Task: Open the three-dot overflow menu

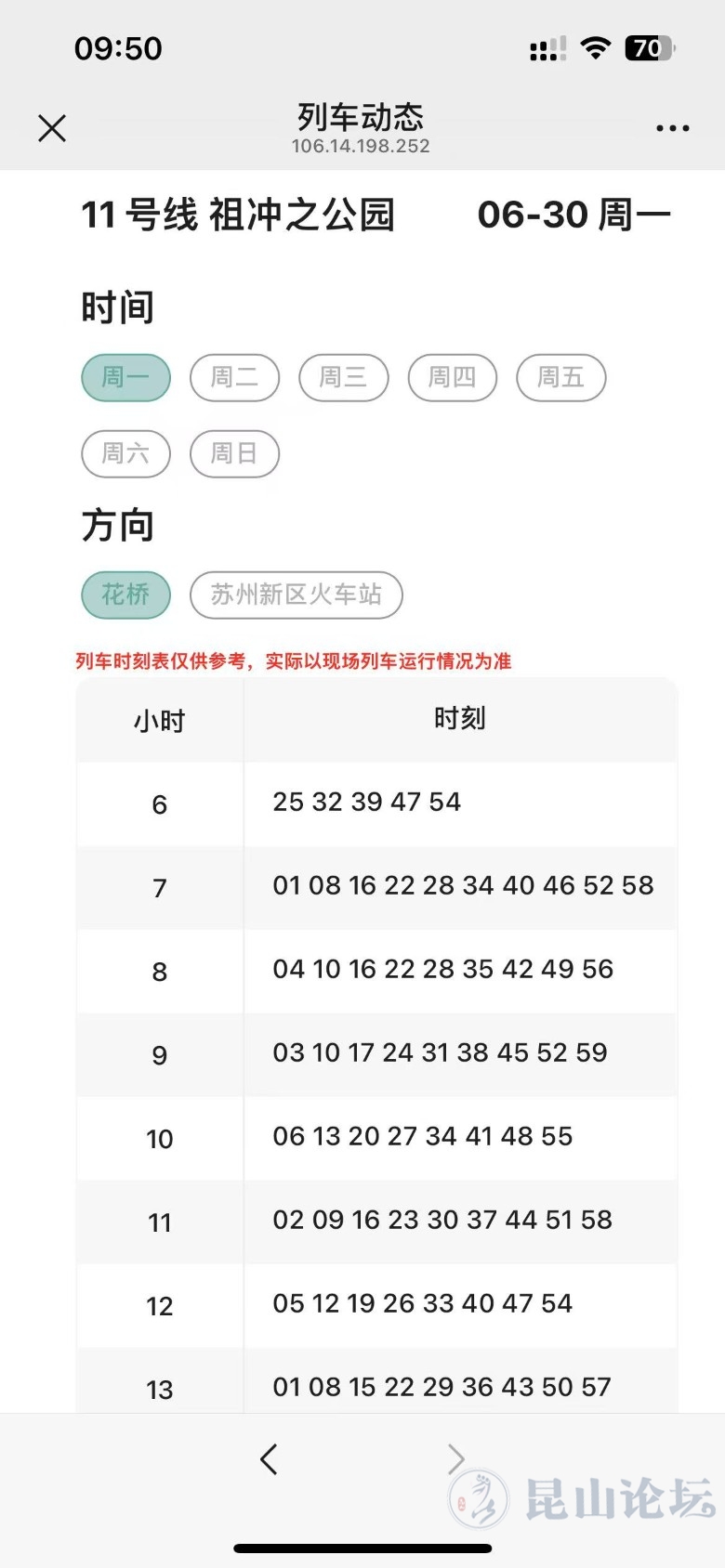Action: point(672,128)
